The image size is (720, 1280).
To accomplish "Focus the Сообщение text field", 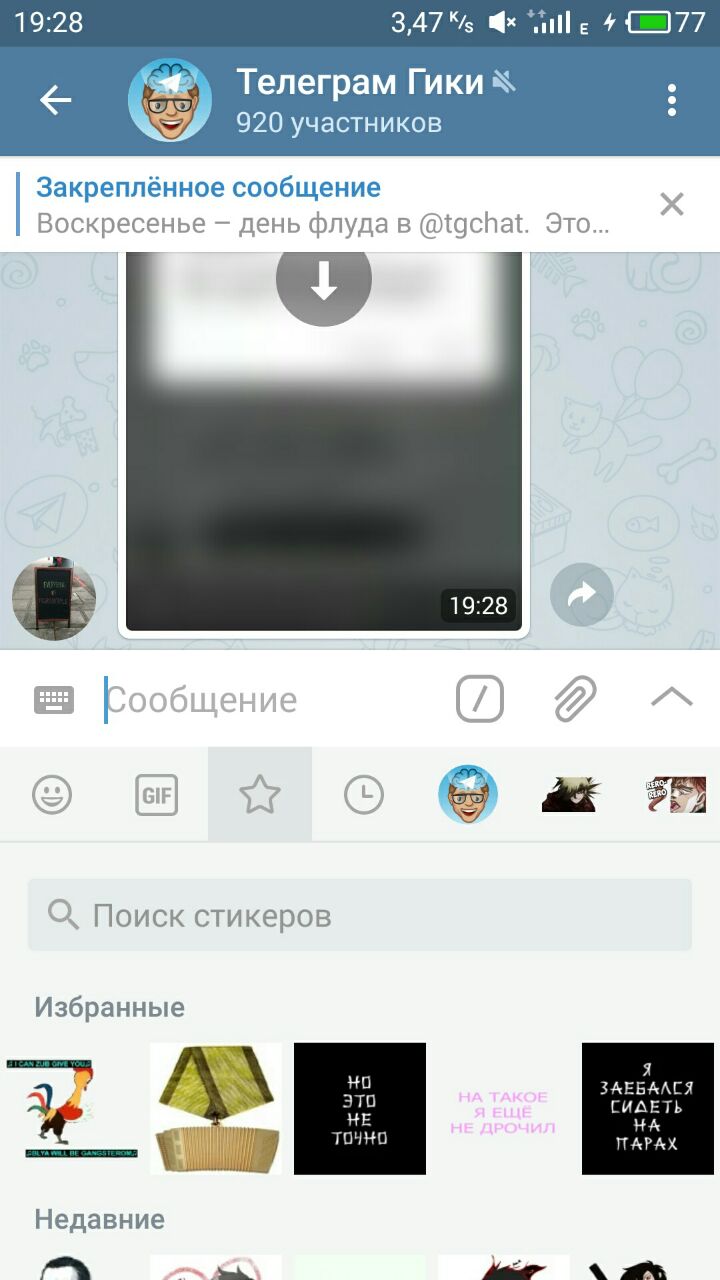I will coord(270,700).
